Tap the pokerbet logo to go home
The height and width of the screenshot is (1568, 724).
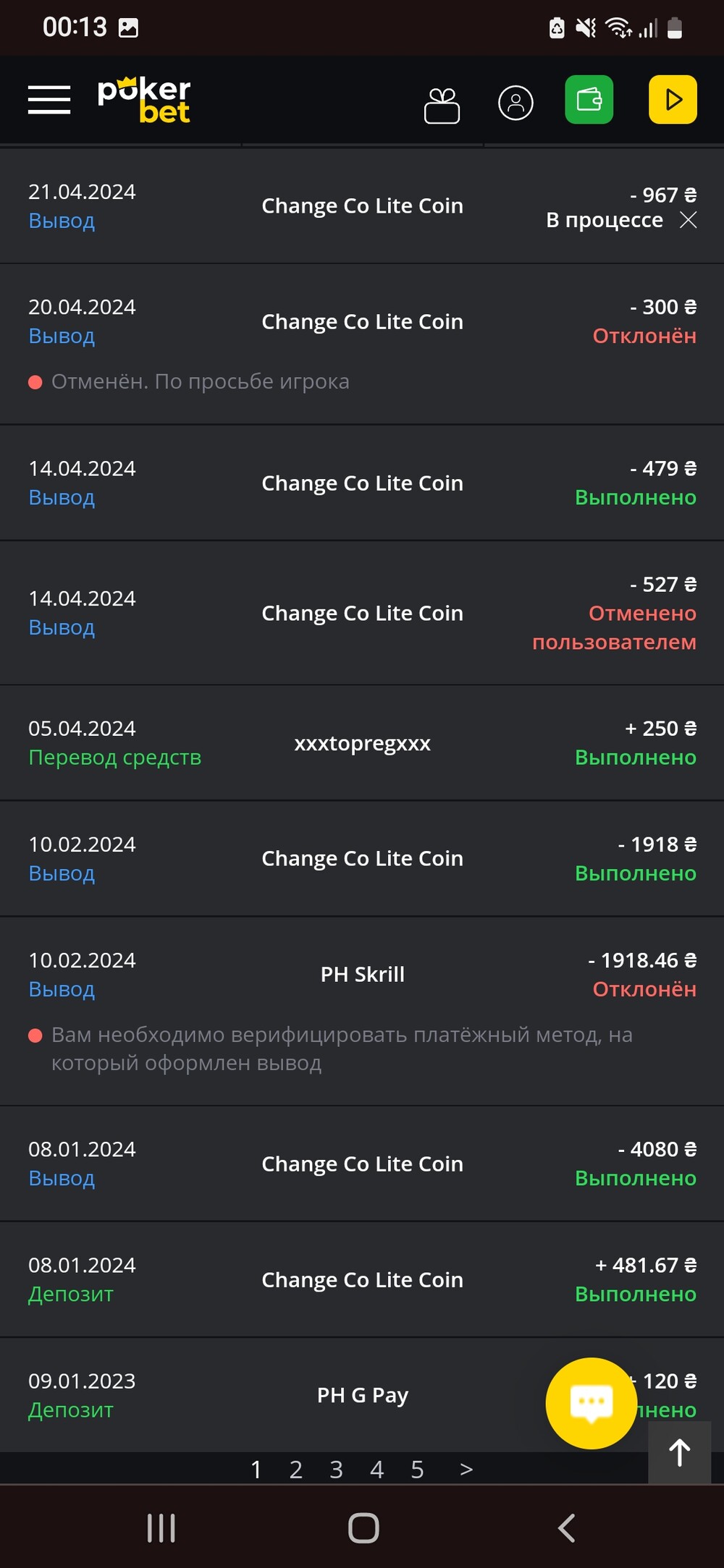144,100
